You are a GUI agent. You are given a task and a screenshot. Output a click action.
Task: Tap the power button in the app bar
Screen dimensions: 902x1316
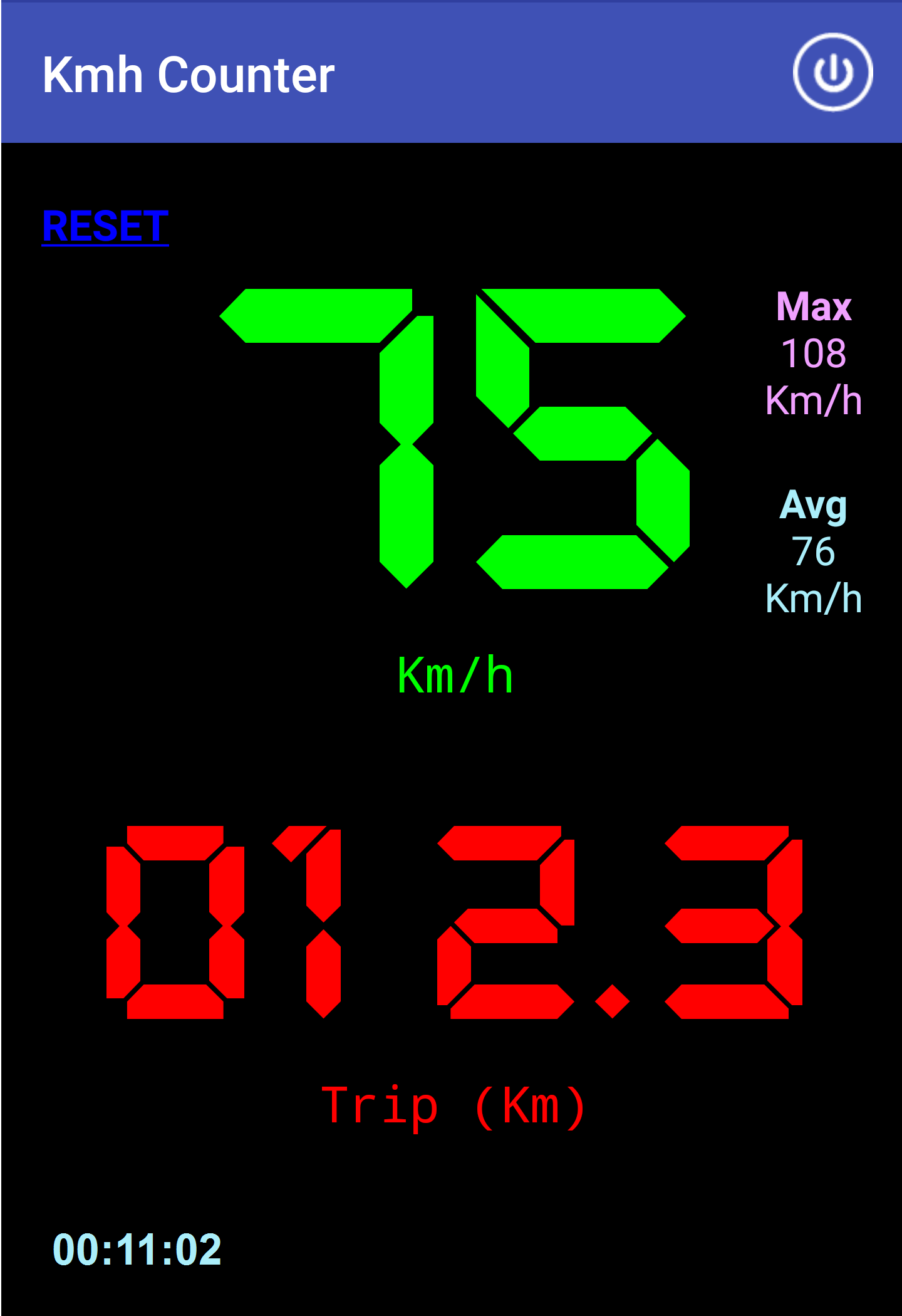(x=832, y=72)
